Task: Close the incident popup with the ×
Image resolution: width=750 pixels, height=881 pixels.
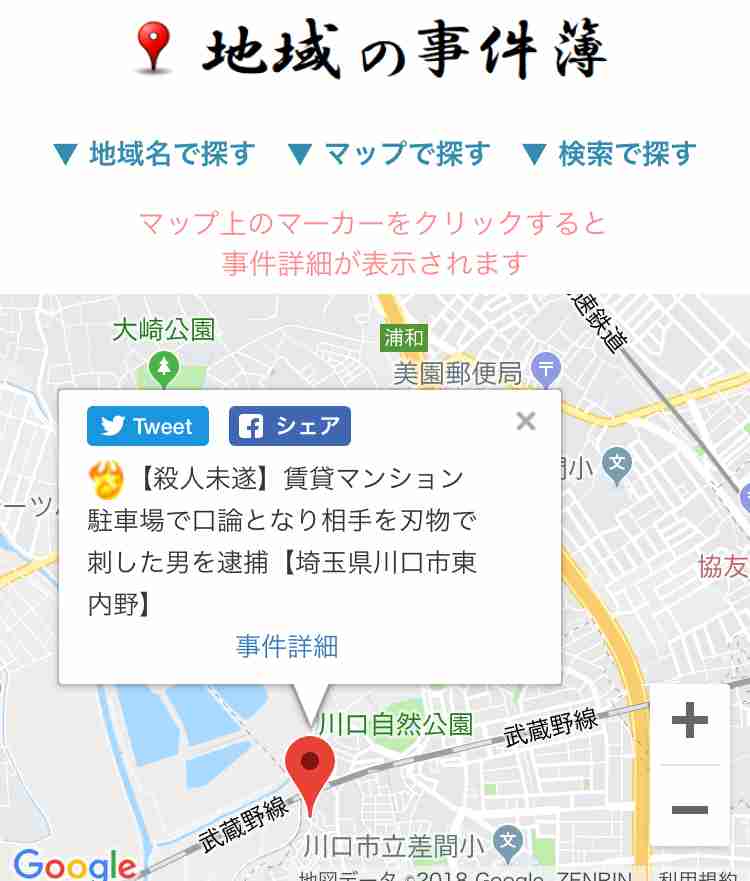Action: coord(526,421)
